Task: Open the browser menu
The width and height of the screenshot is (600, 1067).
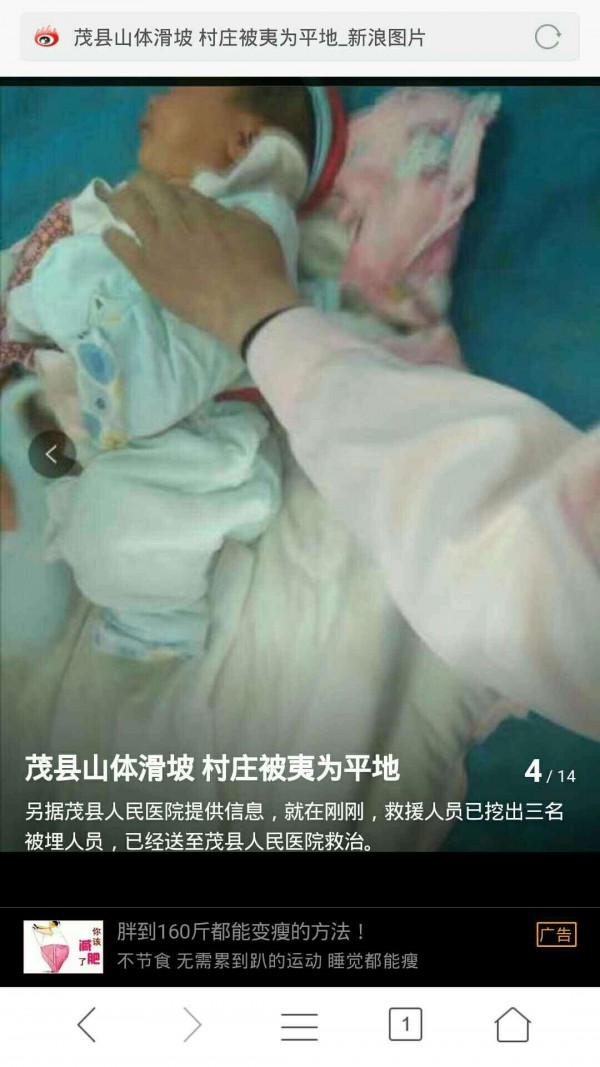Action: 299,1025
